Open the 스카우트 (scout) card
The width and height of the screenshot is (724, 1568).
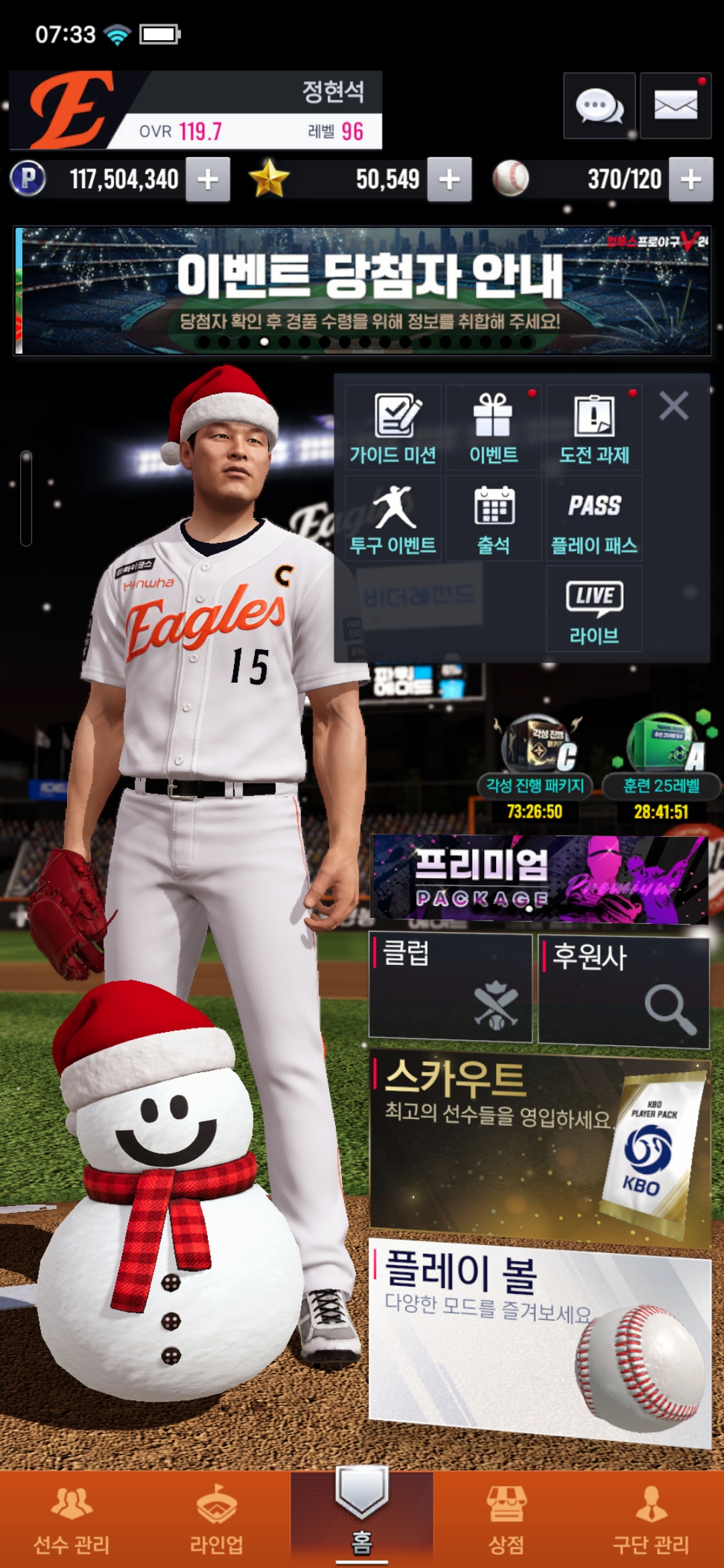pos(540,1146)
